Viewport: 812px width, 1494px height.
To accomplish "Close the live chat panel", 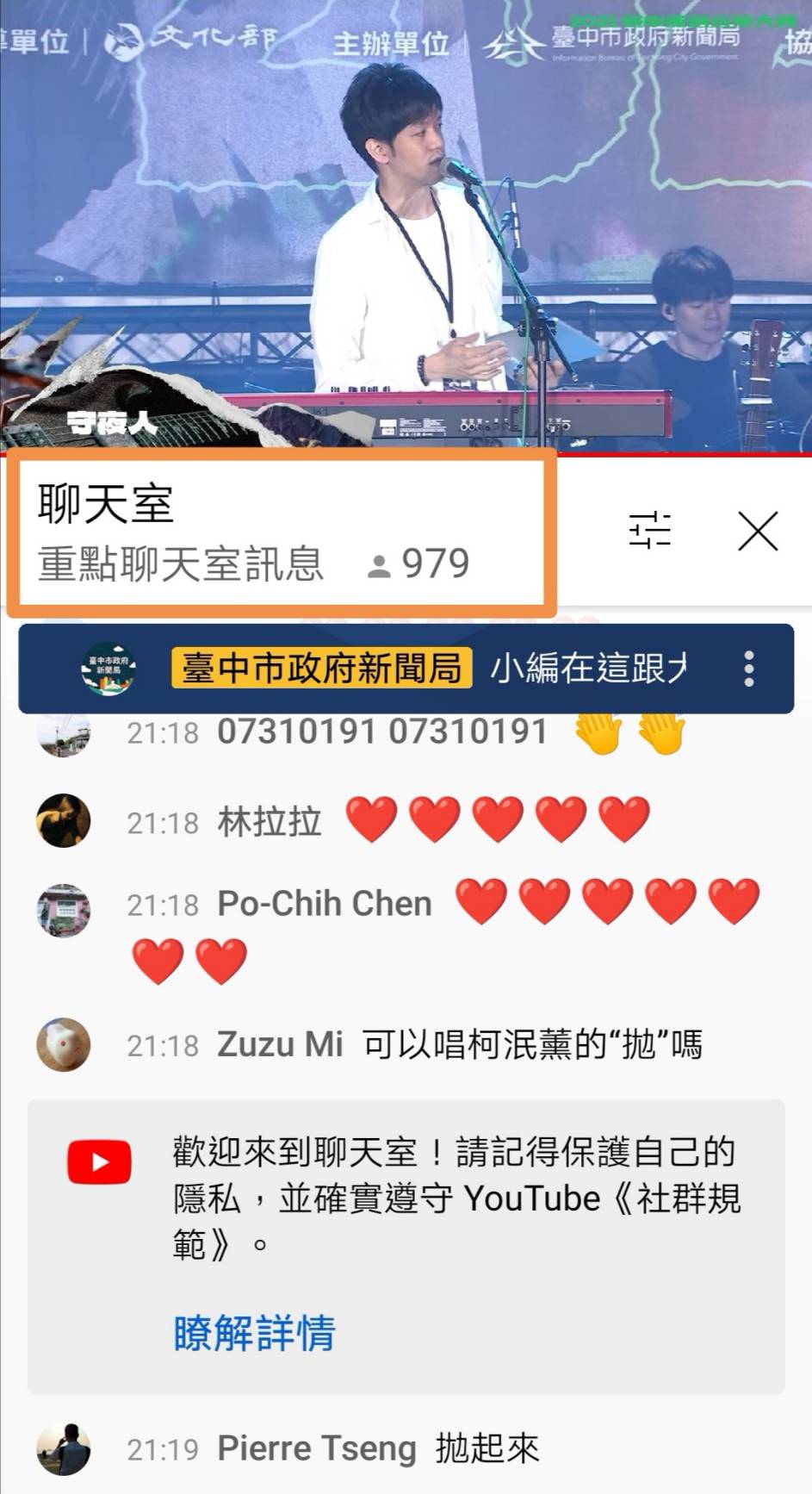I will point(758,530).
